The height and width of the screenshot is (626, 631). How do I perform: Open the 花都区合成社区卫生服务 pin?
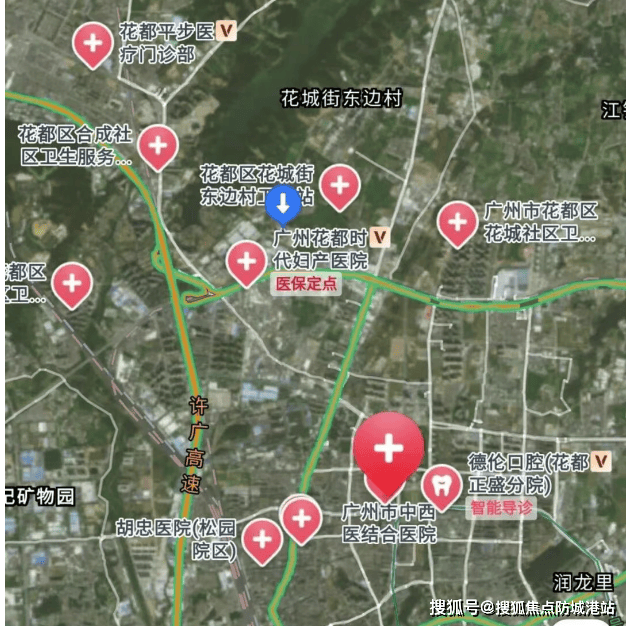tap(158, 146)
